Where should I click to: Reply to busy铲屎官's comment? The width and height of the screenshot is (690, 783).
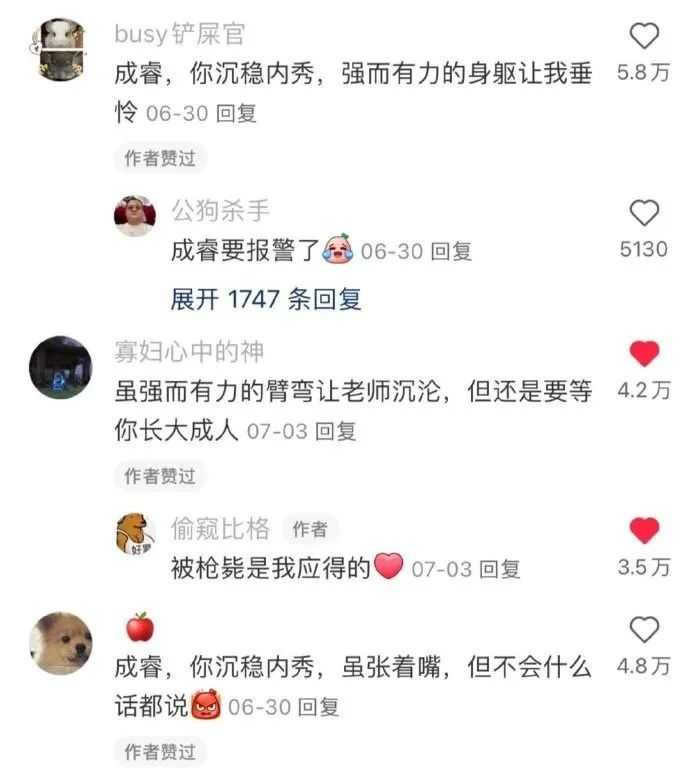pyautogui.click(x=237, y=113)
